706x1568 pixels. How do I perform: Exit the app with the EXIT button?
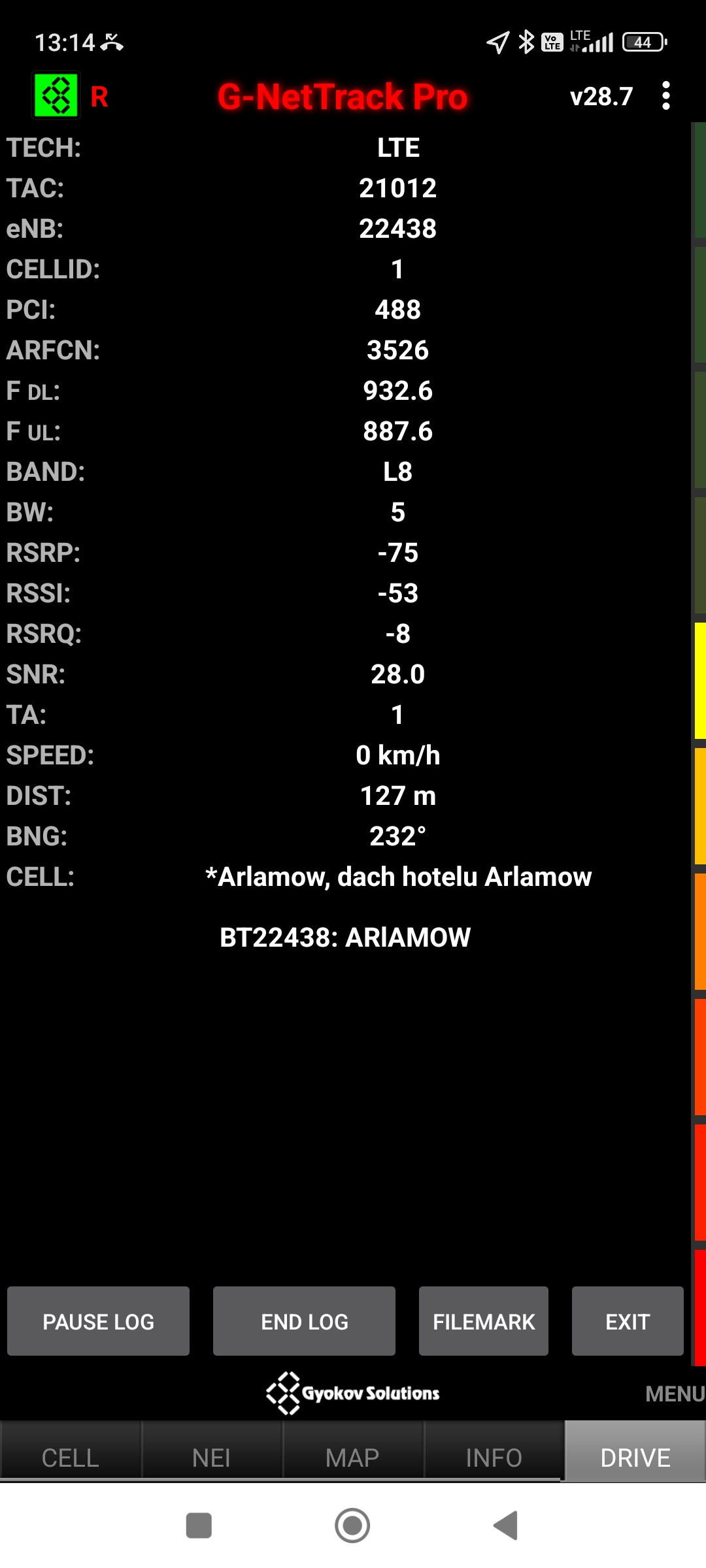[628, 1321]
